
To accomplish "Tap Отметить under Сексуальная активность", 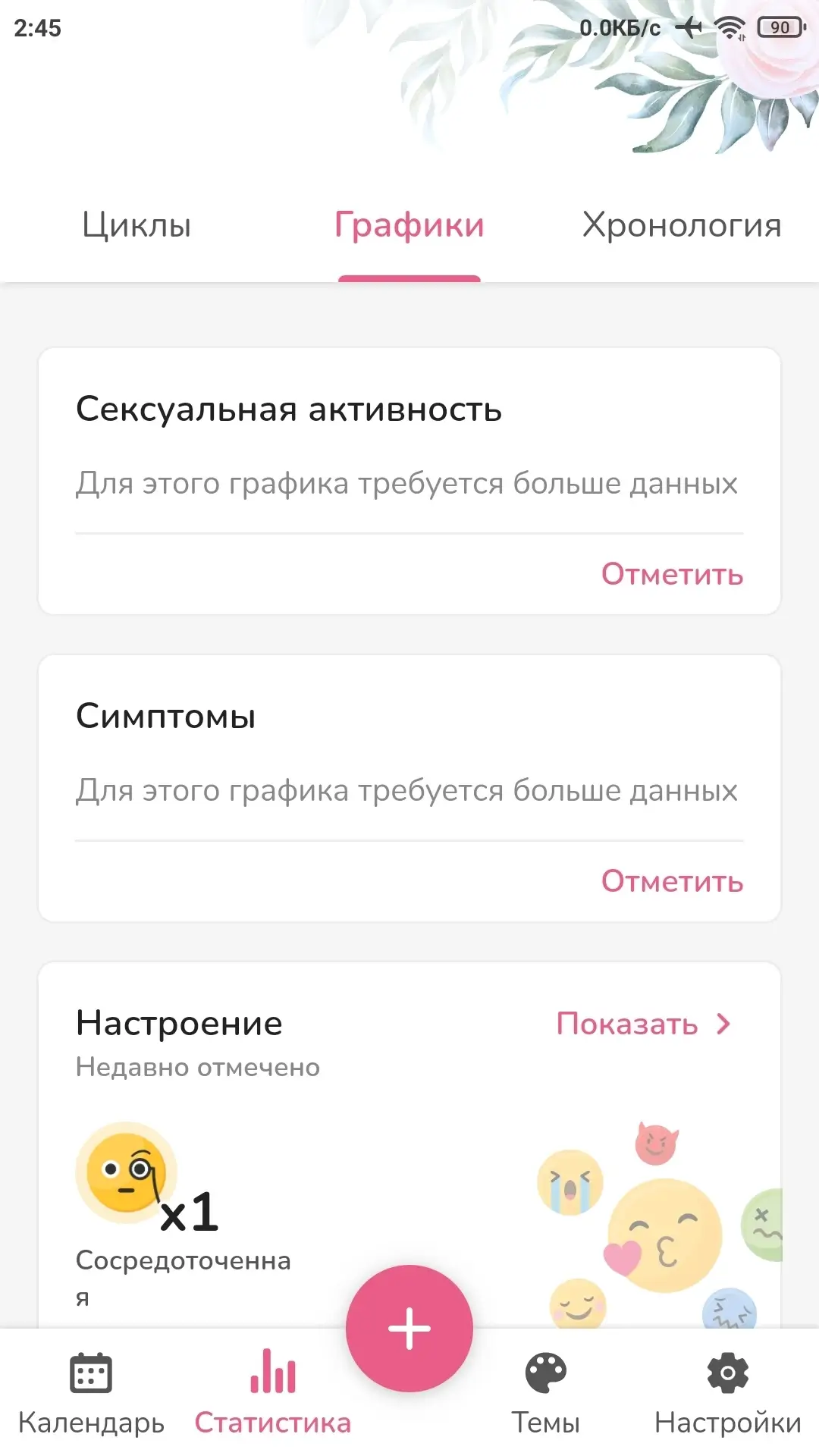I will click(672, 574).
